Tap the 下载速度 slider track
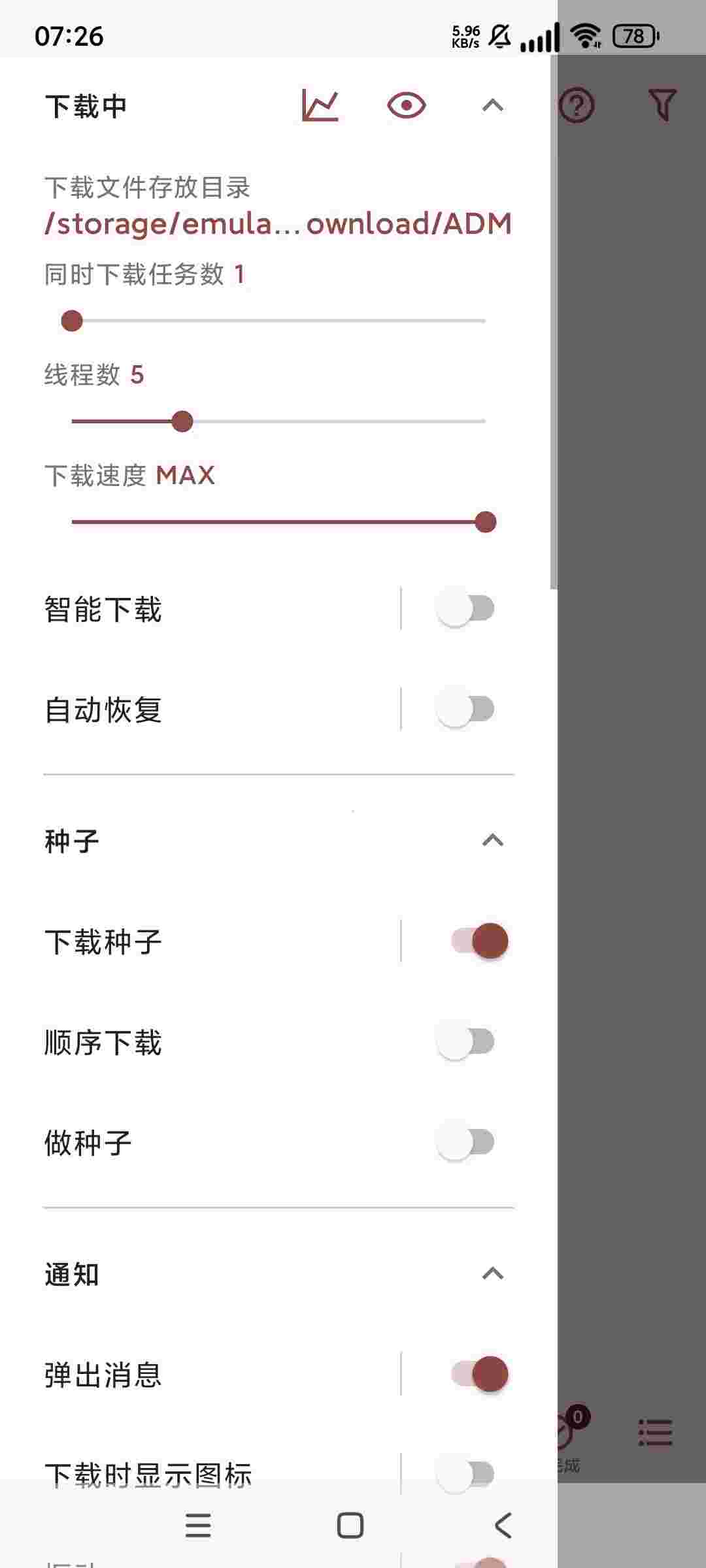 pyautogui.click(x=278, y=522)
